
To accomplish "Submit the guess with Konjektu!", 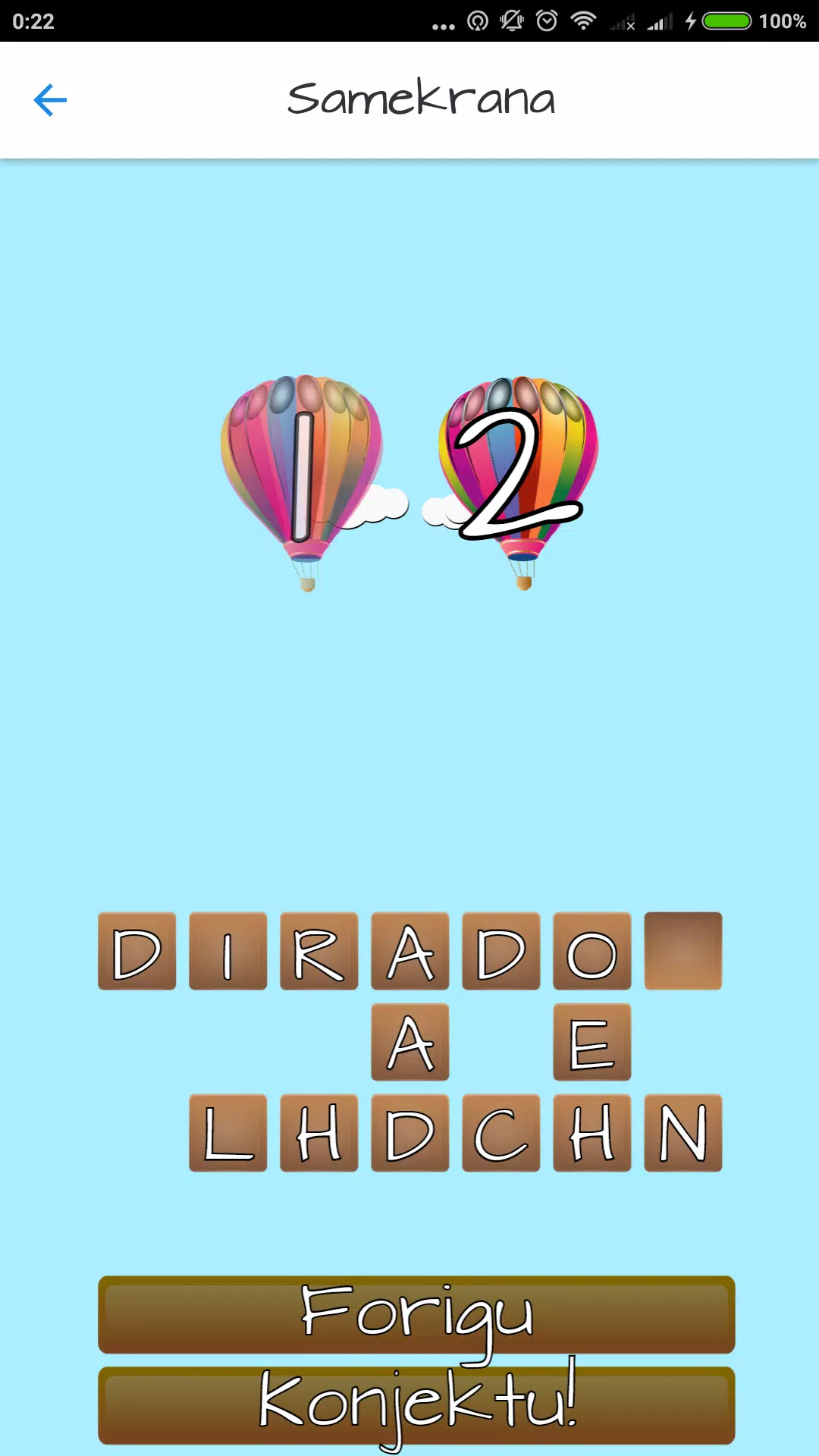I will (x=416, y=1404).
